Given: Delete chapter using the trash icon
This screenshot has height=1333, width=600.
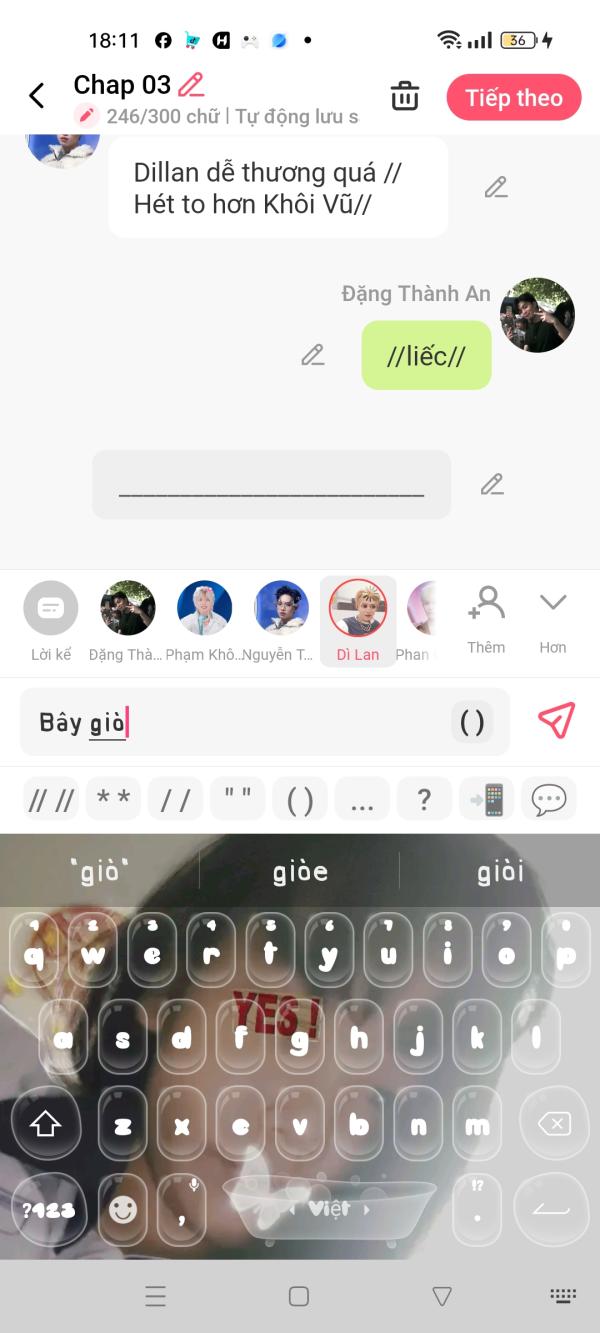Looking at the screenshot, I should 404,97.
